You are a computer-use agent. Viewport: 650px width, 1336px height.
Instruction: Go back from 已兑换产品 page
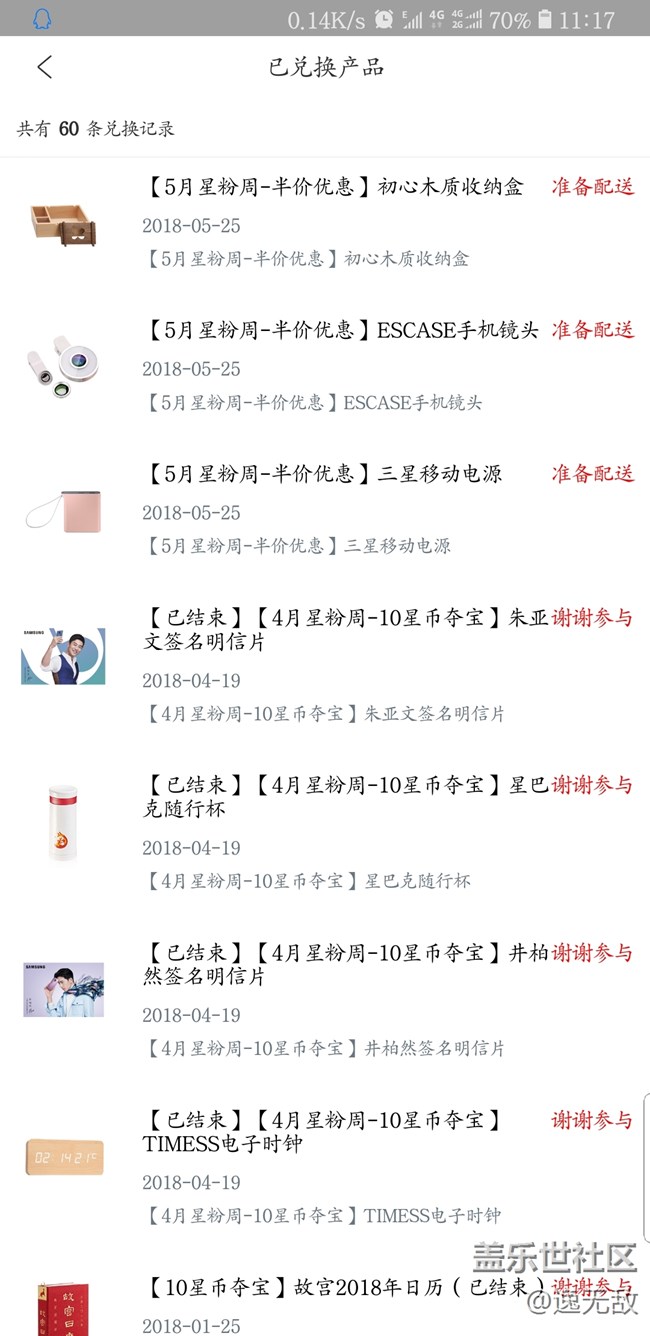44,67
